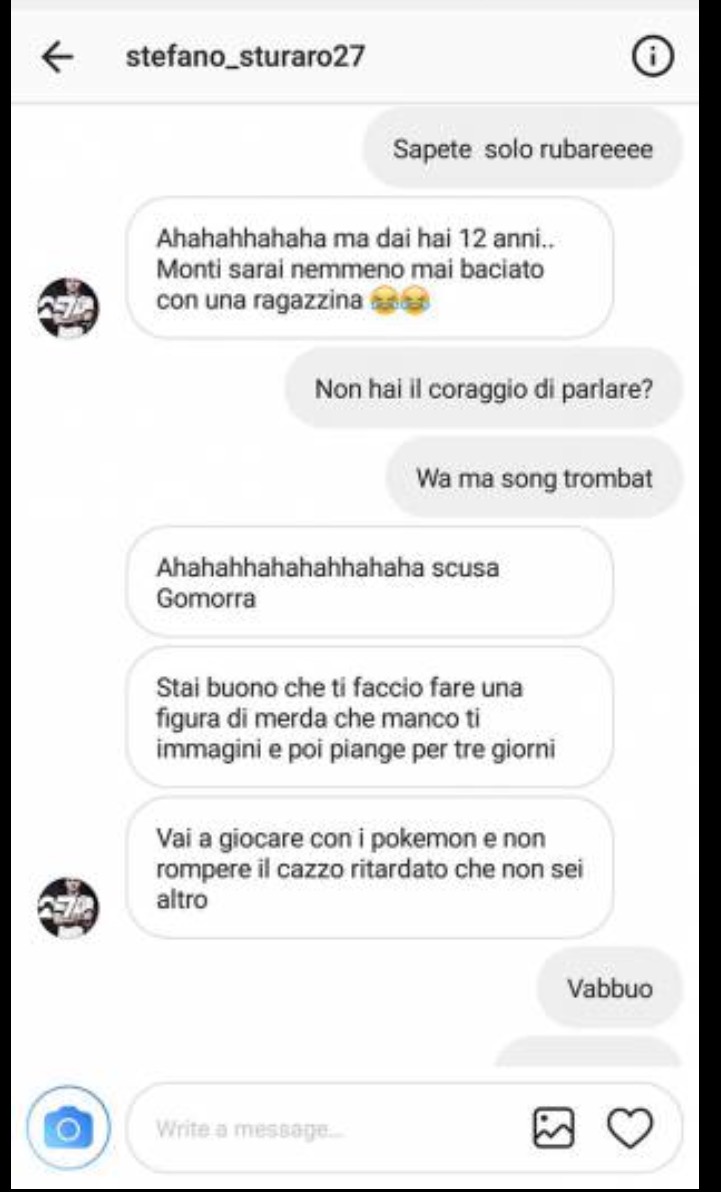Open the camera to send a photo
Screen dimensions: 721x1192
(x=68, y=1130)
